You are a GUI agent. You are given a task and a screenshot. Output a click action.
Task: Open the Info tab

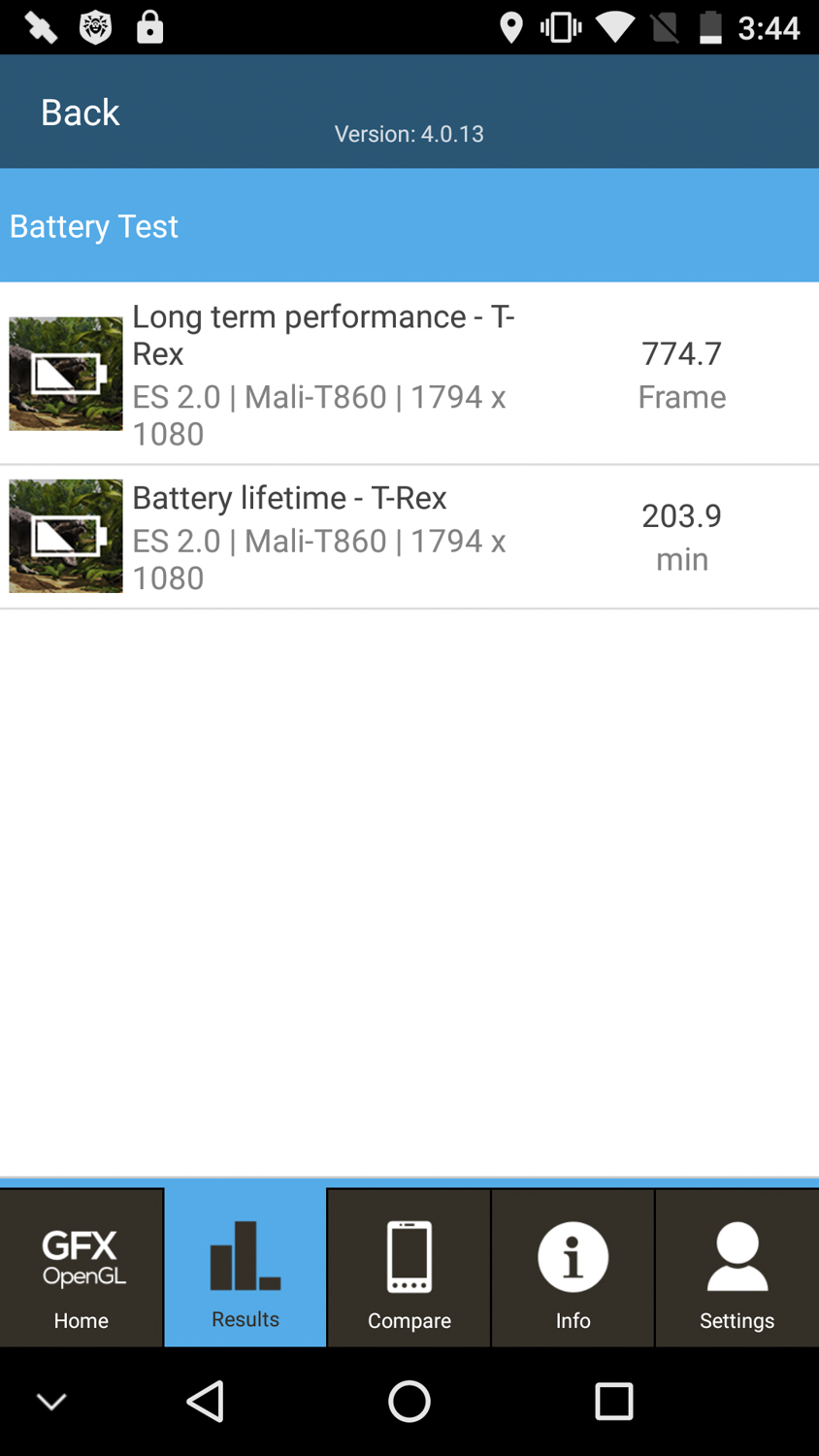573,1268
